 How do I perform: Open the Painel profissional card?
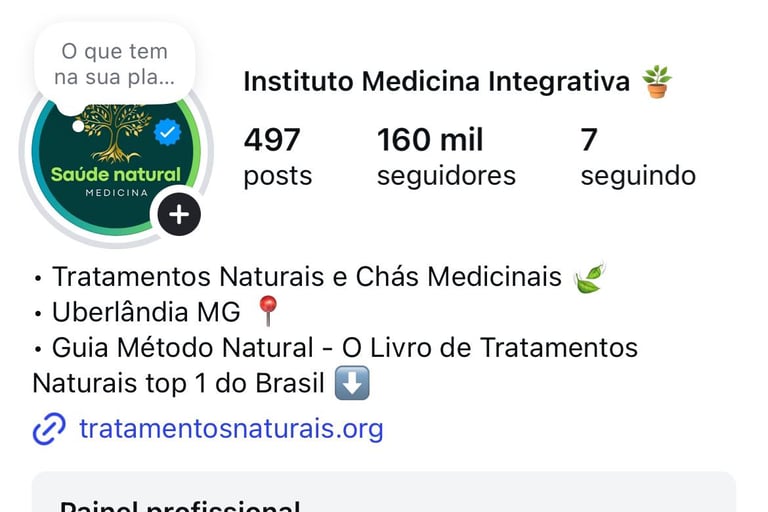384,497
